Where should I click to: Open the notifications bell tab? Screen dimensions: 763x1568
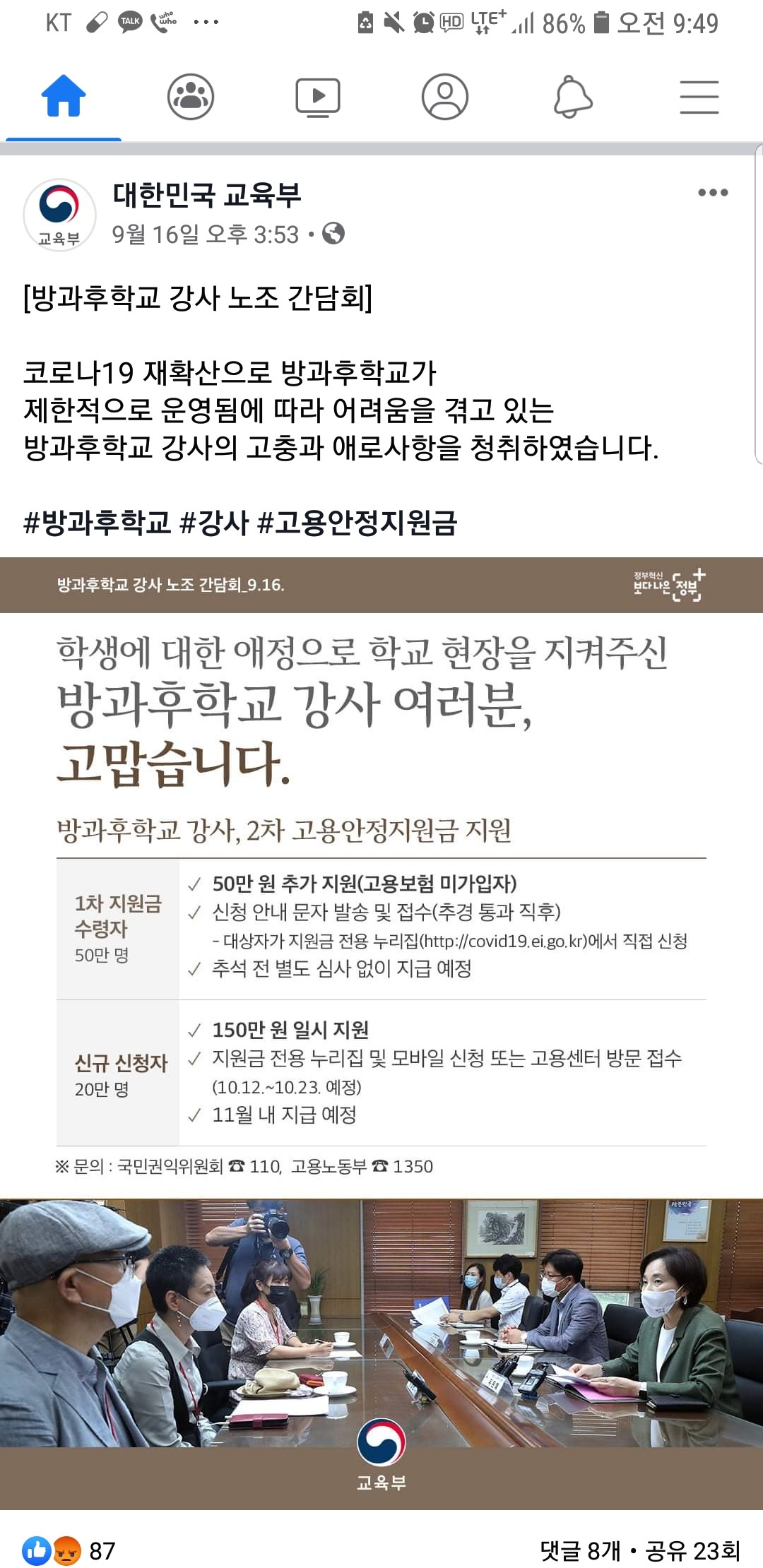coord(572,97)
